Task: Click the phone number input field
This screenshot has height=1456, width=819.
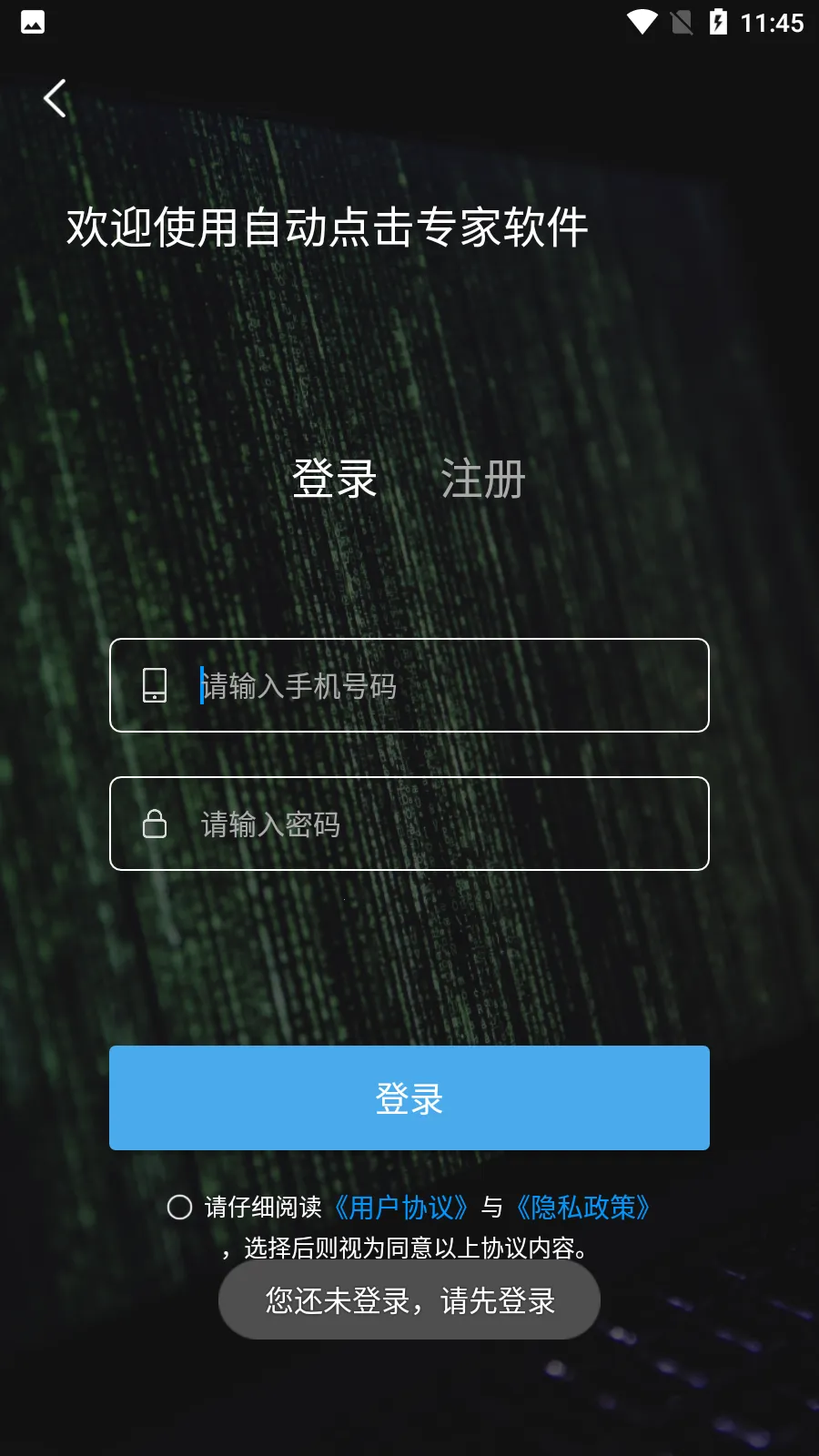Action: point(409,686)
